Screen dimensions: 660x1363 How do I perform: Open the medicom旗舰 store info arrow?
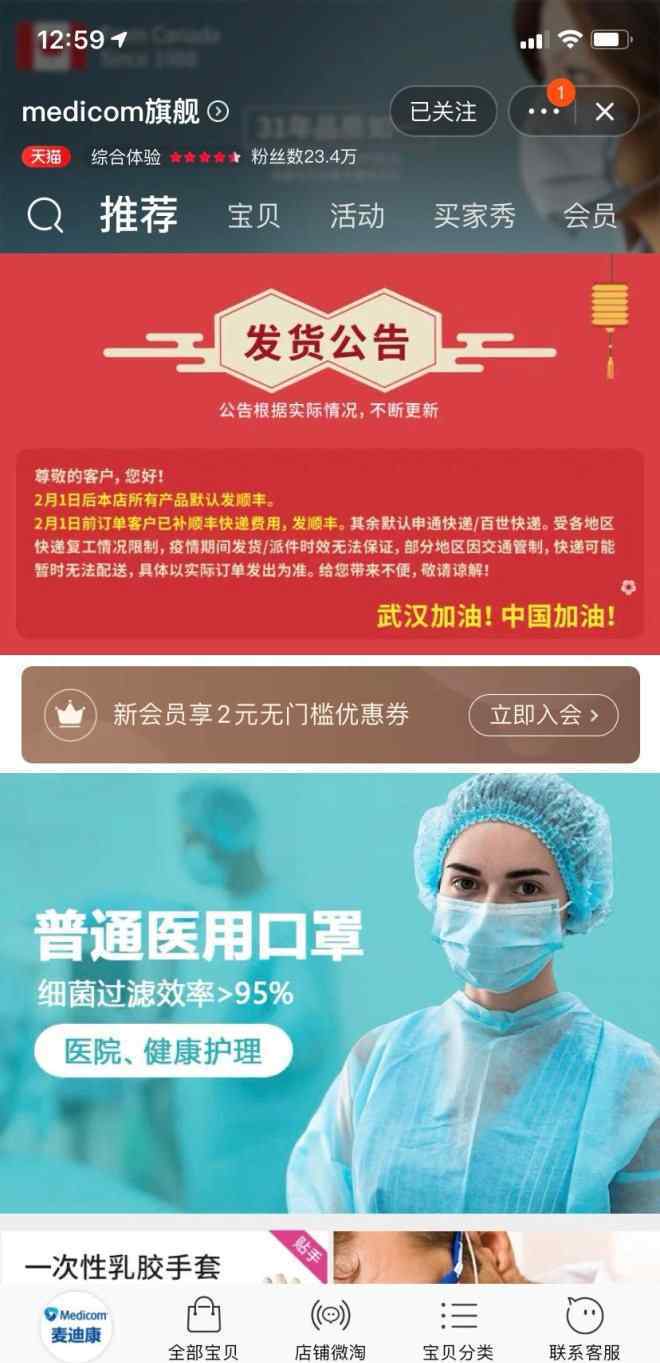[x=218, y=111]
